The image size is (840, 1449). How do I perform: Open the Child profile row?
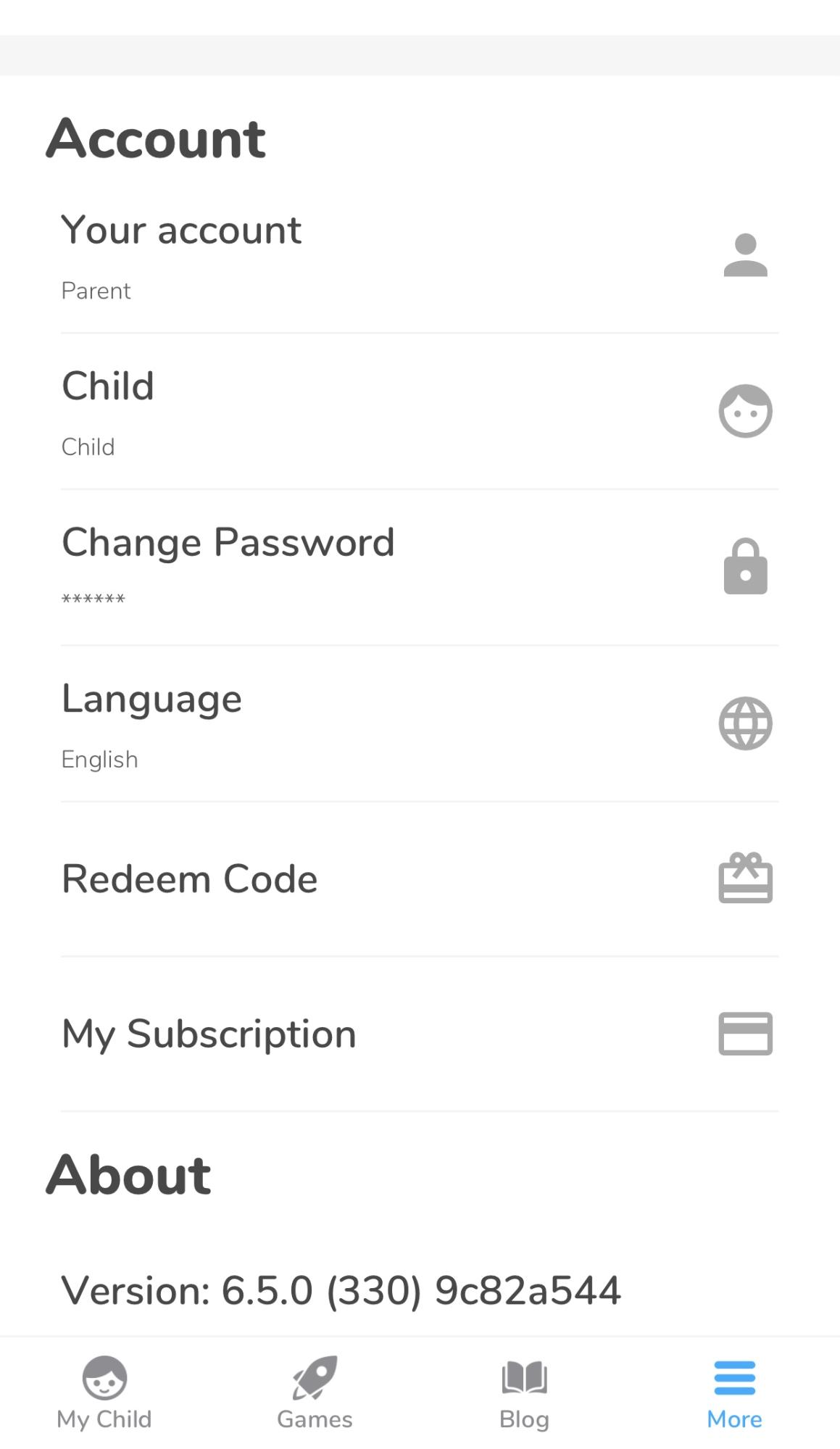[x=419, y=412]
